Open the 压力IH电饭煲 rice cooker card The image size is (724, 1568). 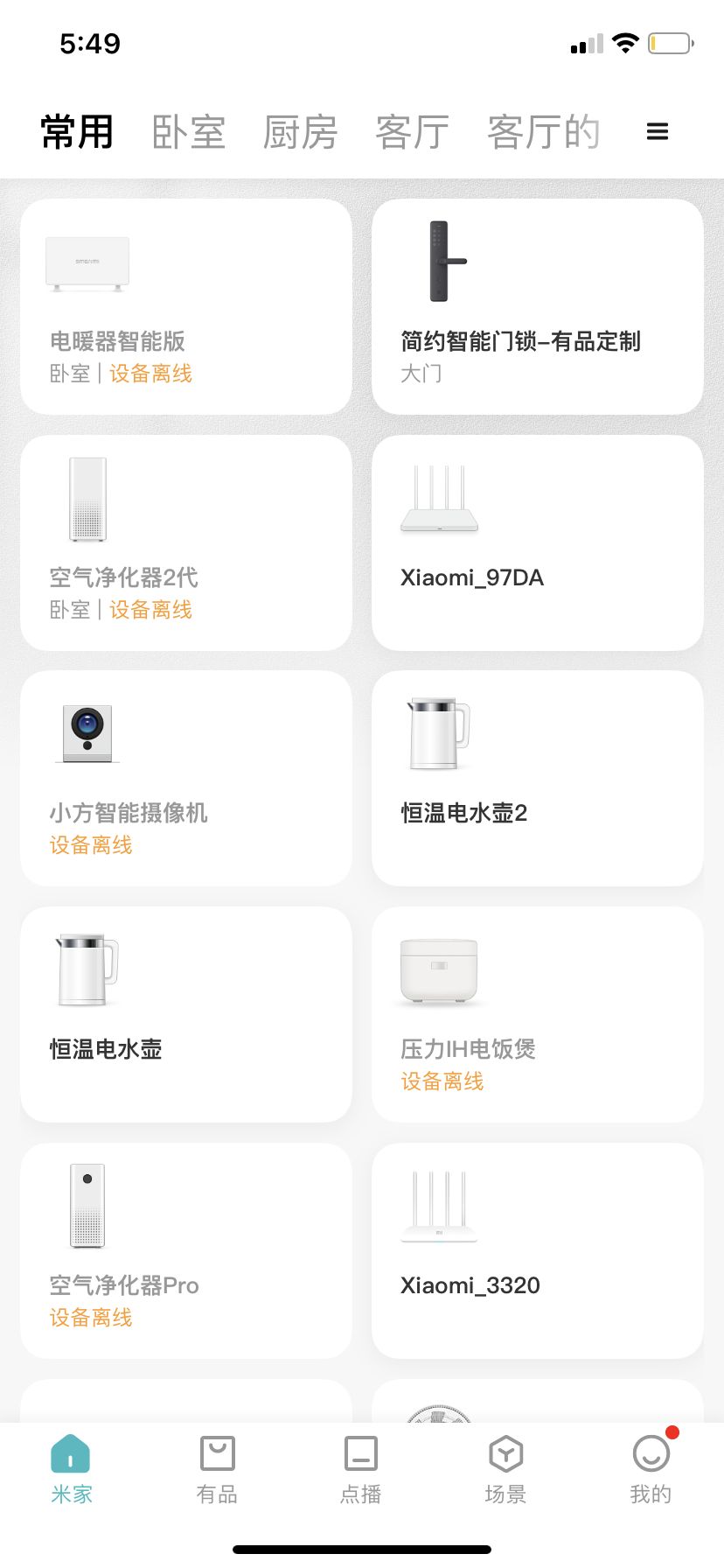coord(537,1014)
